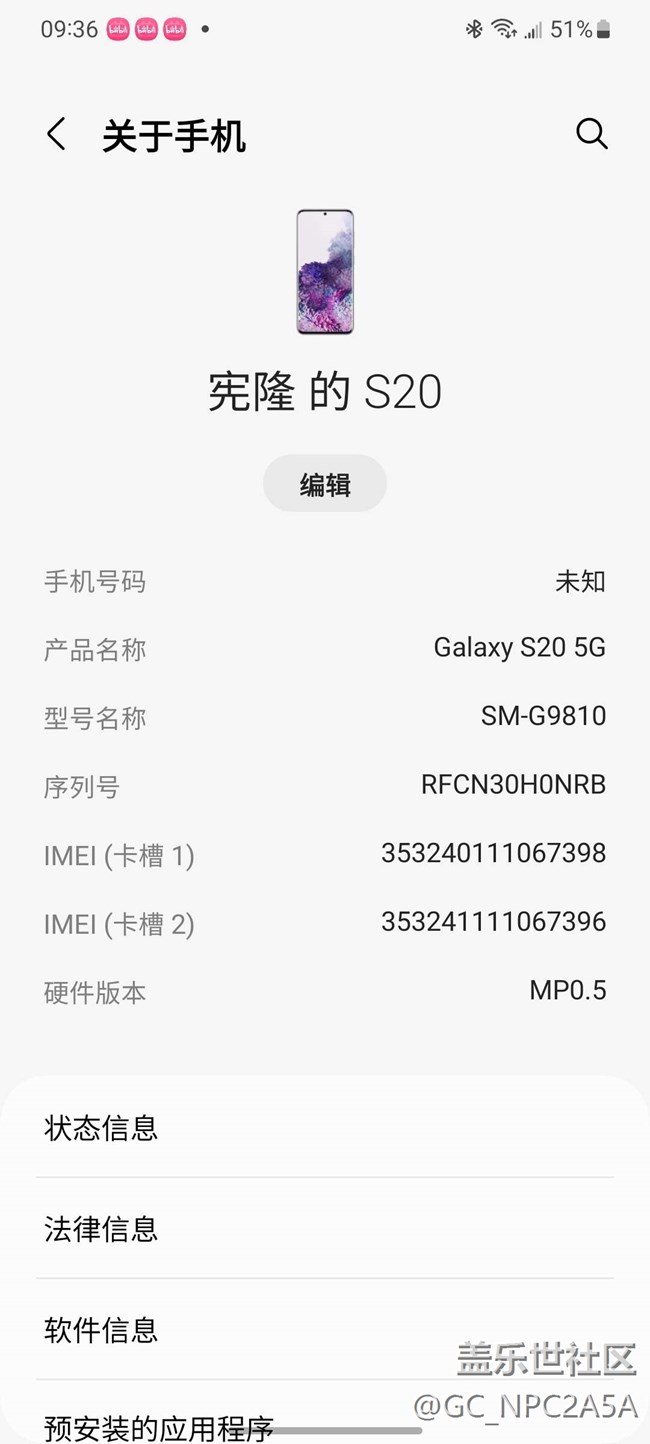This screenshot has width=650, height=1444.
Task: Open the search magnifier icon
Action: (x=591, y=134)
